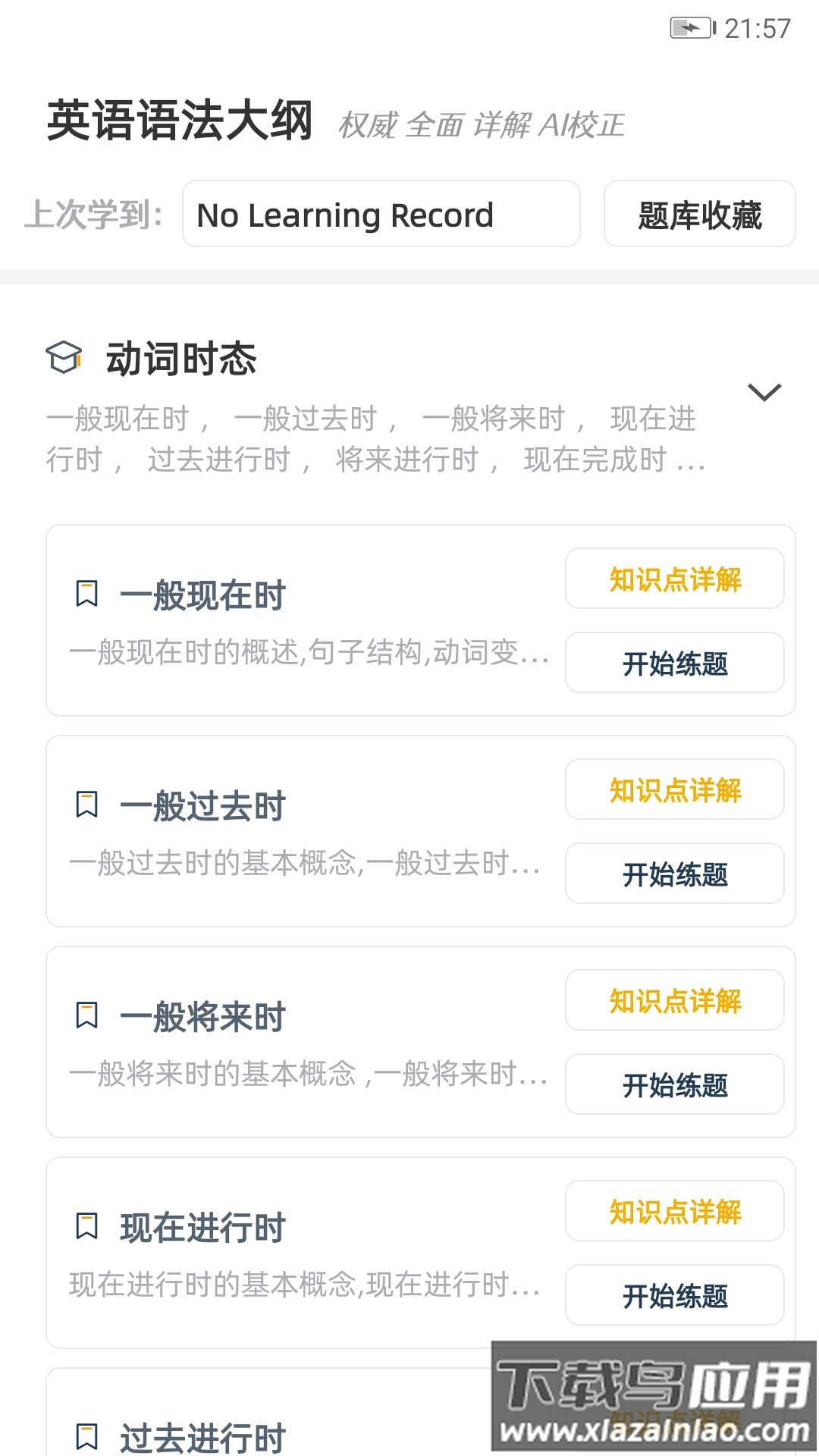Image resolution: width=819 pixels, height=1456 pixels.
Task: Collapse the 动词时态 section with the chevron
Action: tap(767, 393)
